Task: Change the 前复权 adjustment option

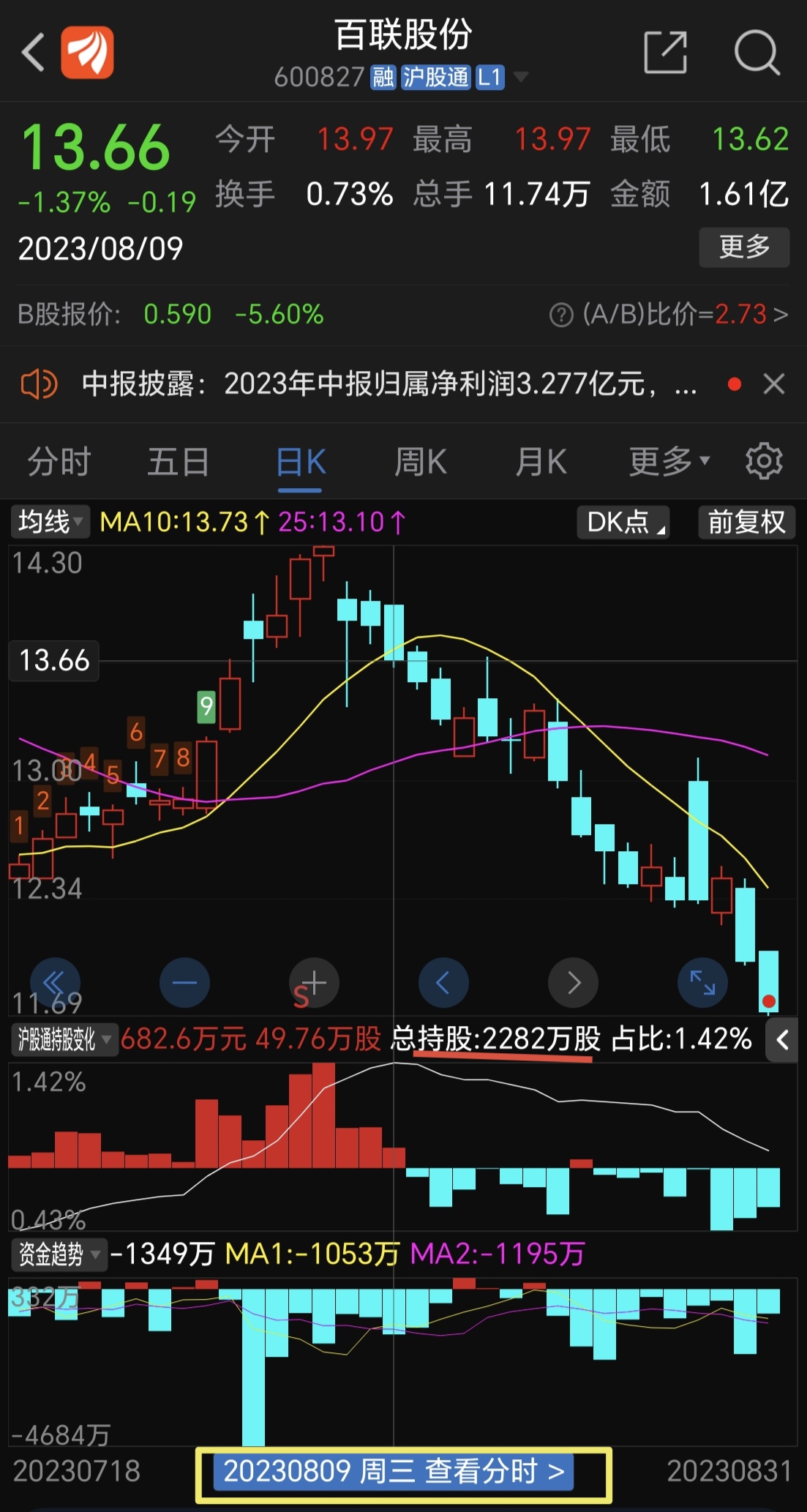Action: click(x=746, y=523)
